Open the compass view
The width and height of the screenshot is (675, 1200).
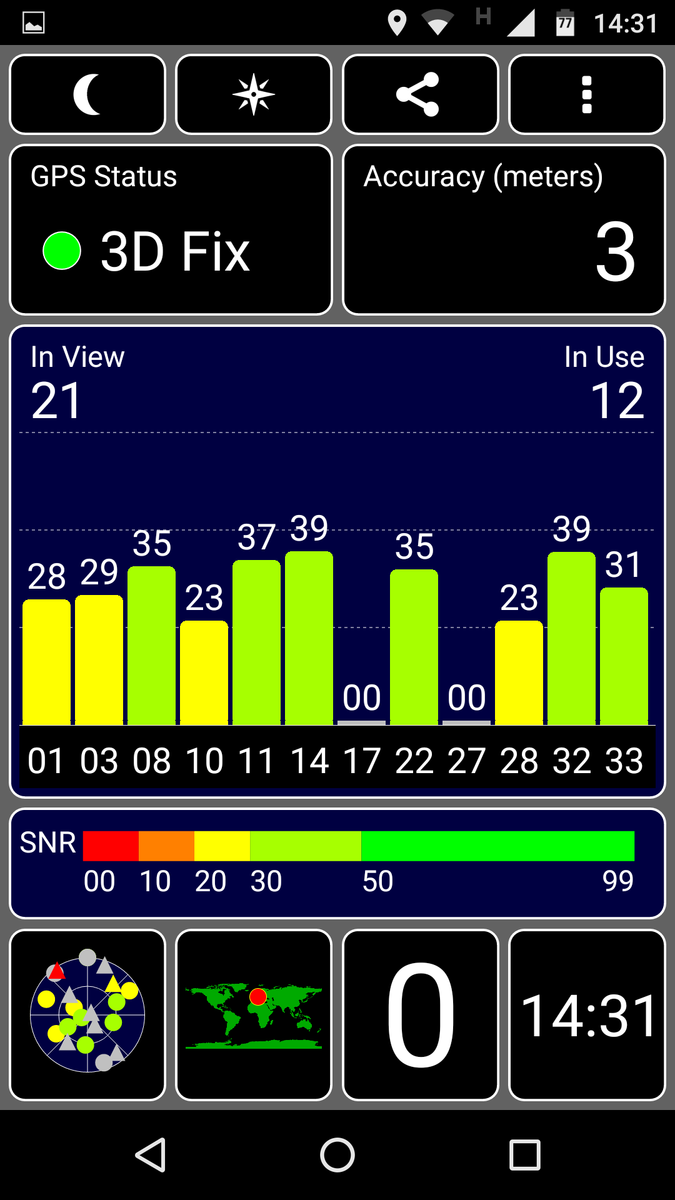254,95
